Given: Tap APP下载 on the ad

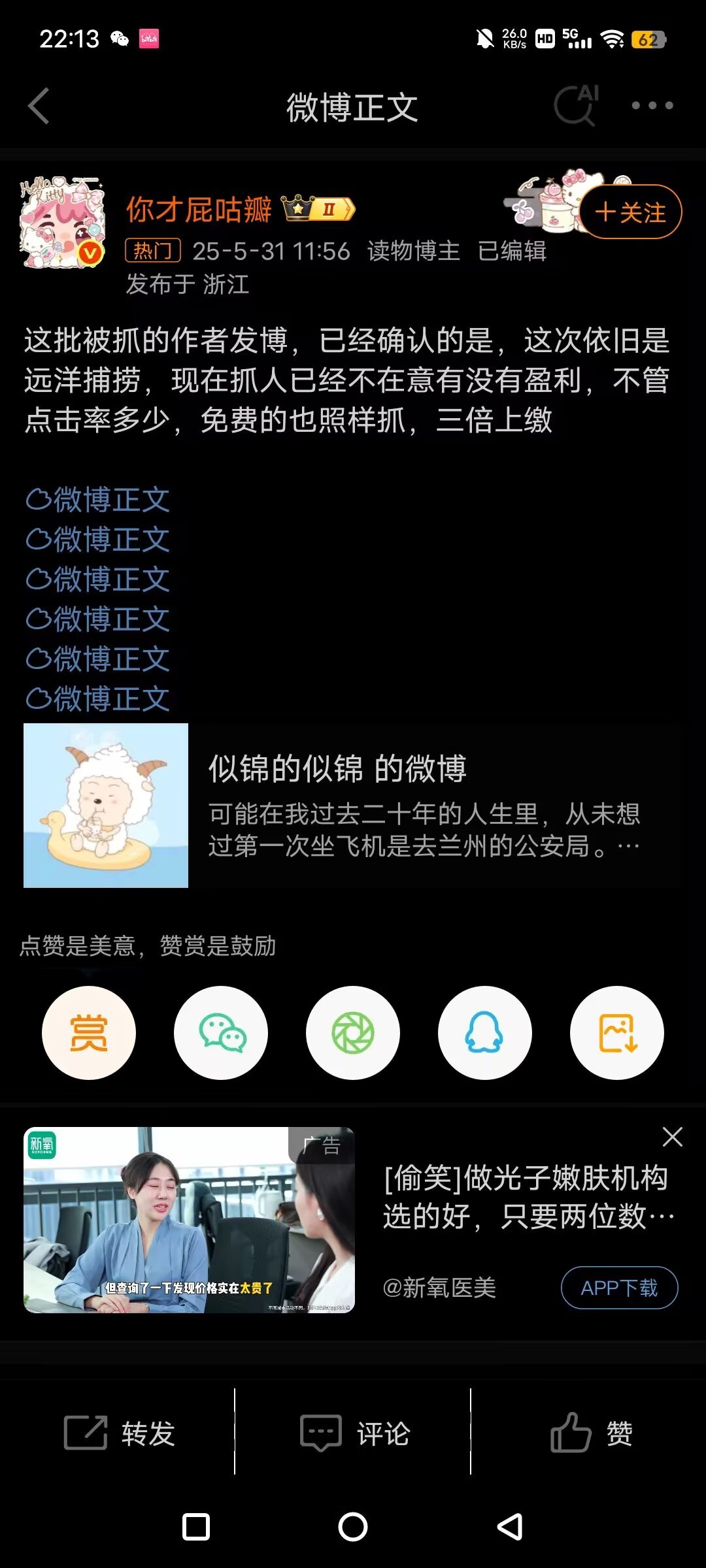Looking at the screenshot, I should click(619, 1288).
